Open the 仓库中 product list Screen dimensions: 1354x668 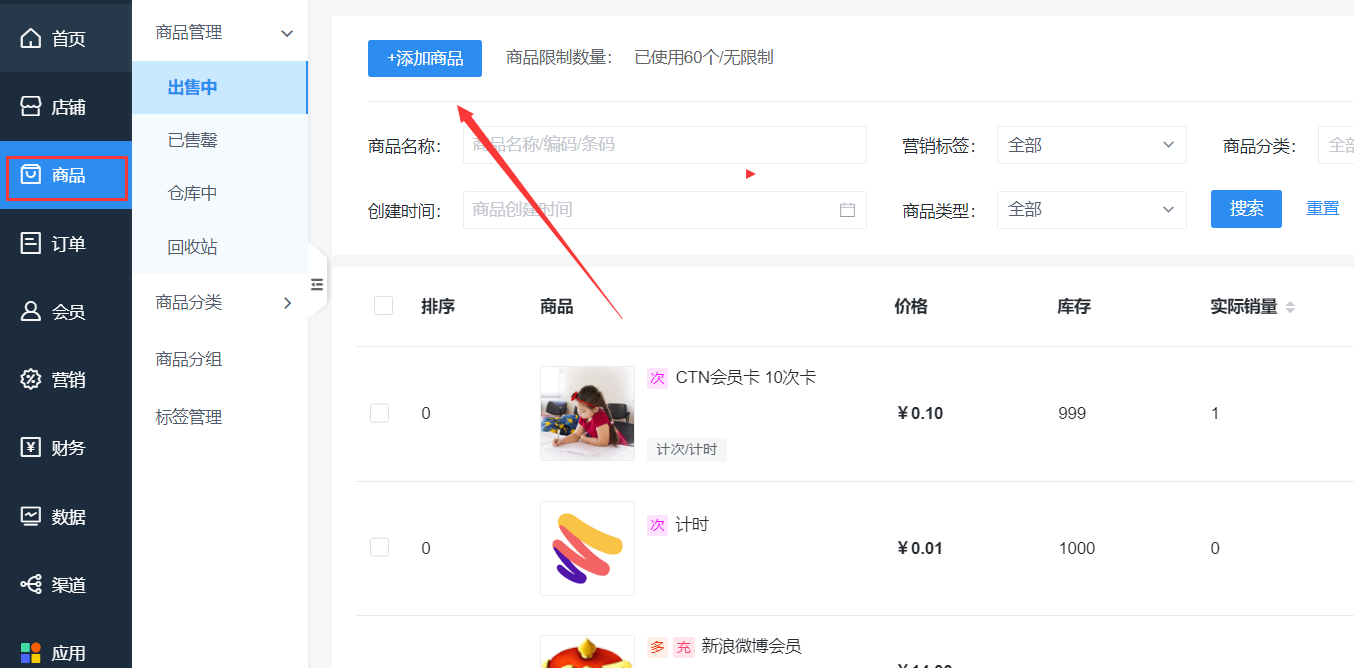coord(192,193)
